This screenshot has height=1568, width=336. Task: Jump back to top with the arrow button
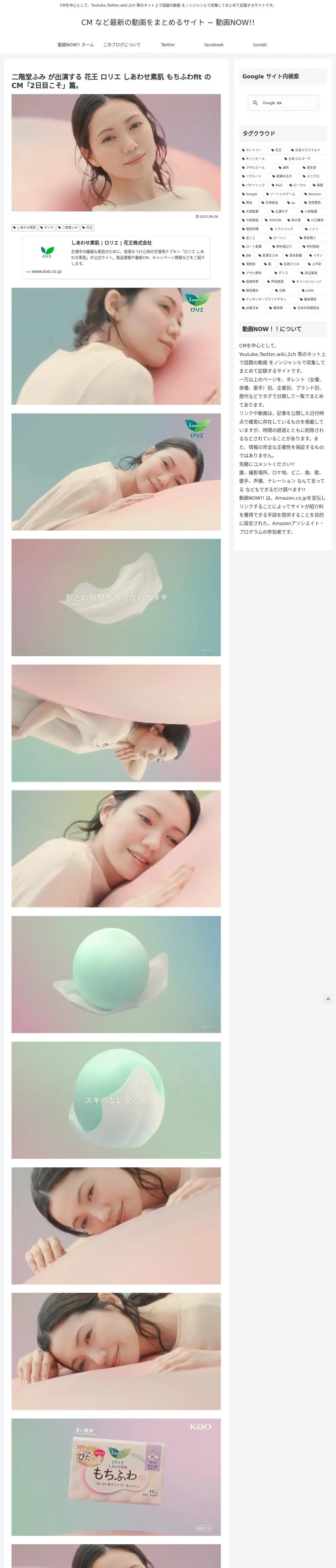(x=328, y=999)
